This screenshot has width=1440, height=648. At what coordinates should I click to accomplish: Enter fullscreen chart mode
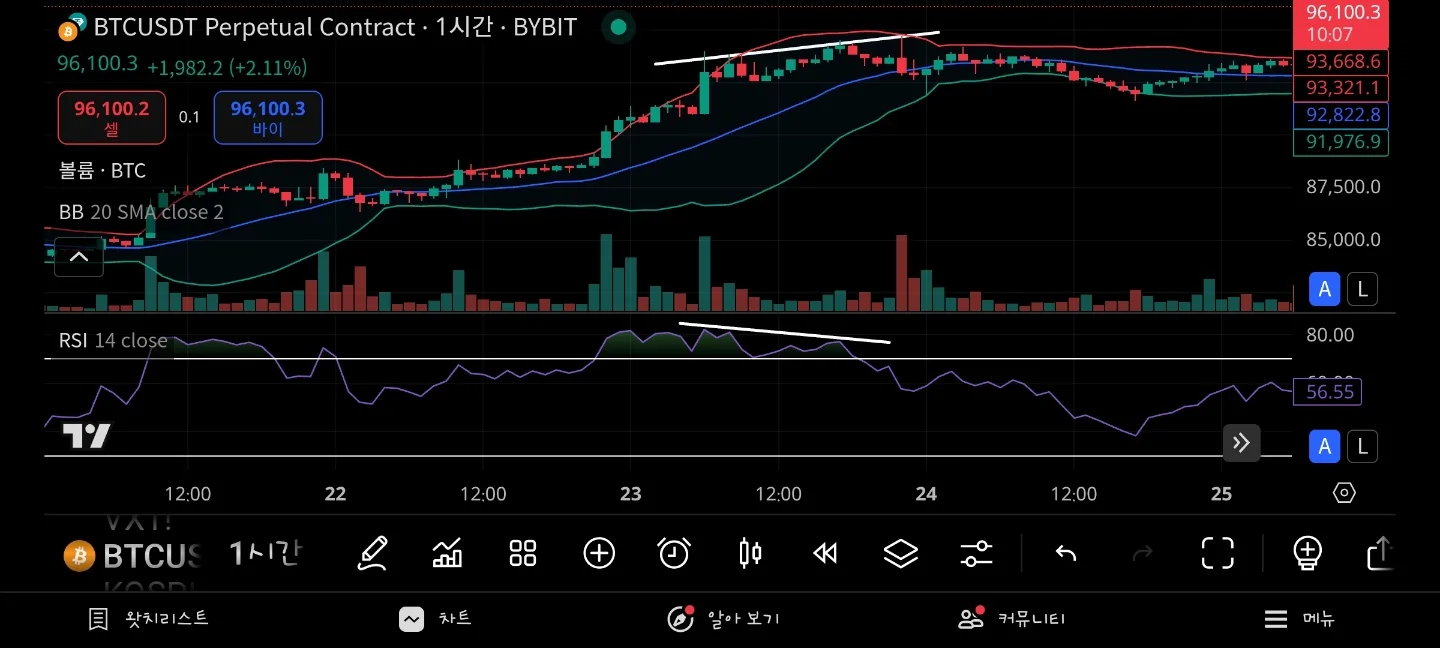(x=1217, y=553)
